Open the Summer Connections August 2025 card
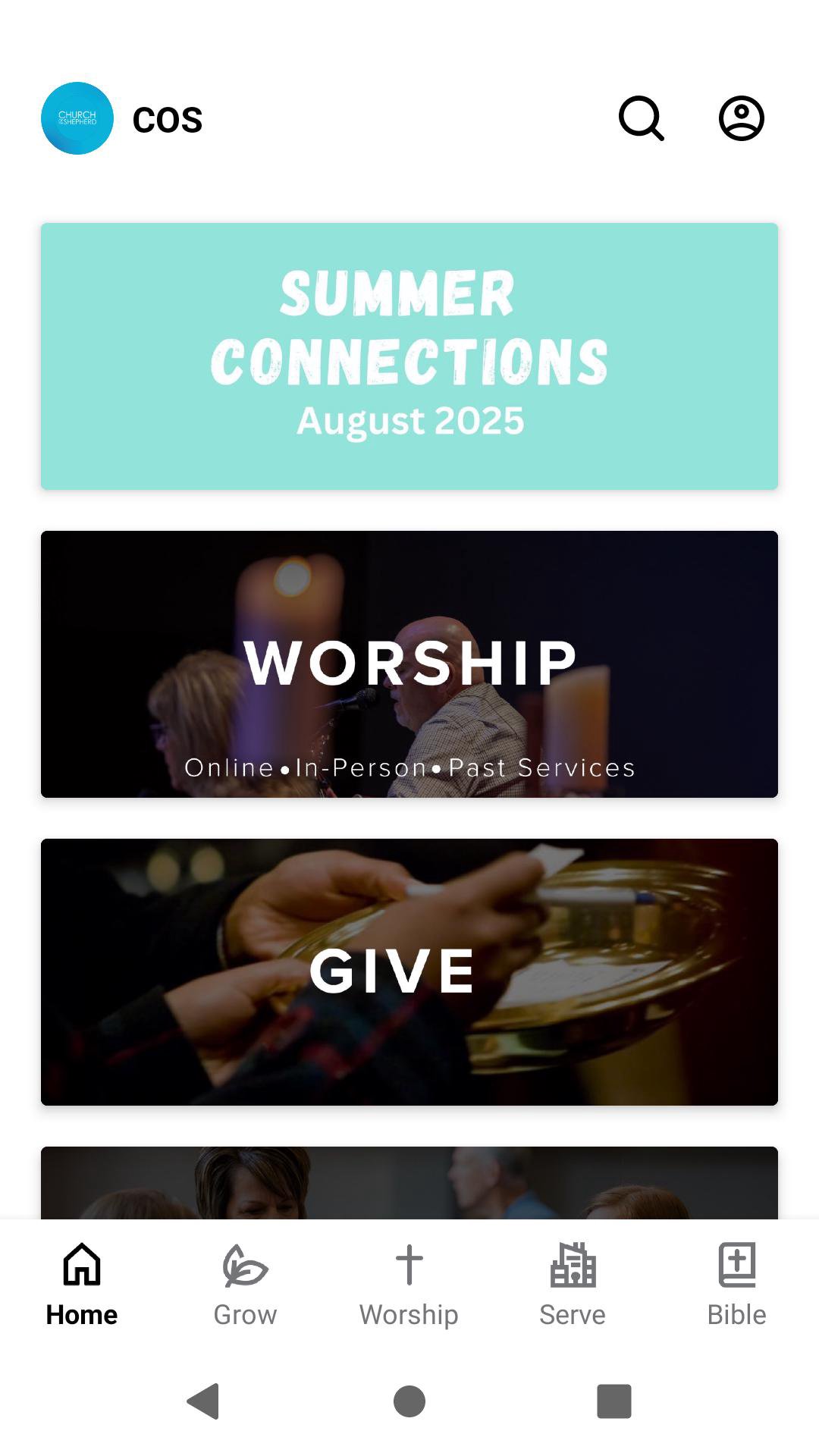This screenshot has height=1456, width=819. [x=409, y=356]
